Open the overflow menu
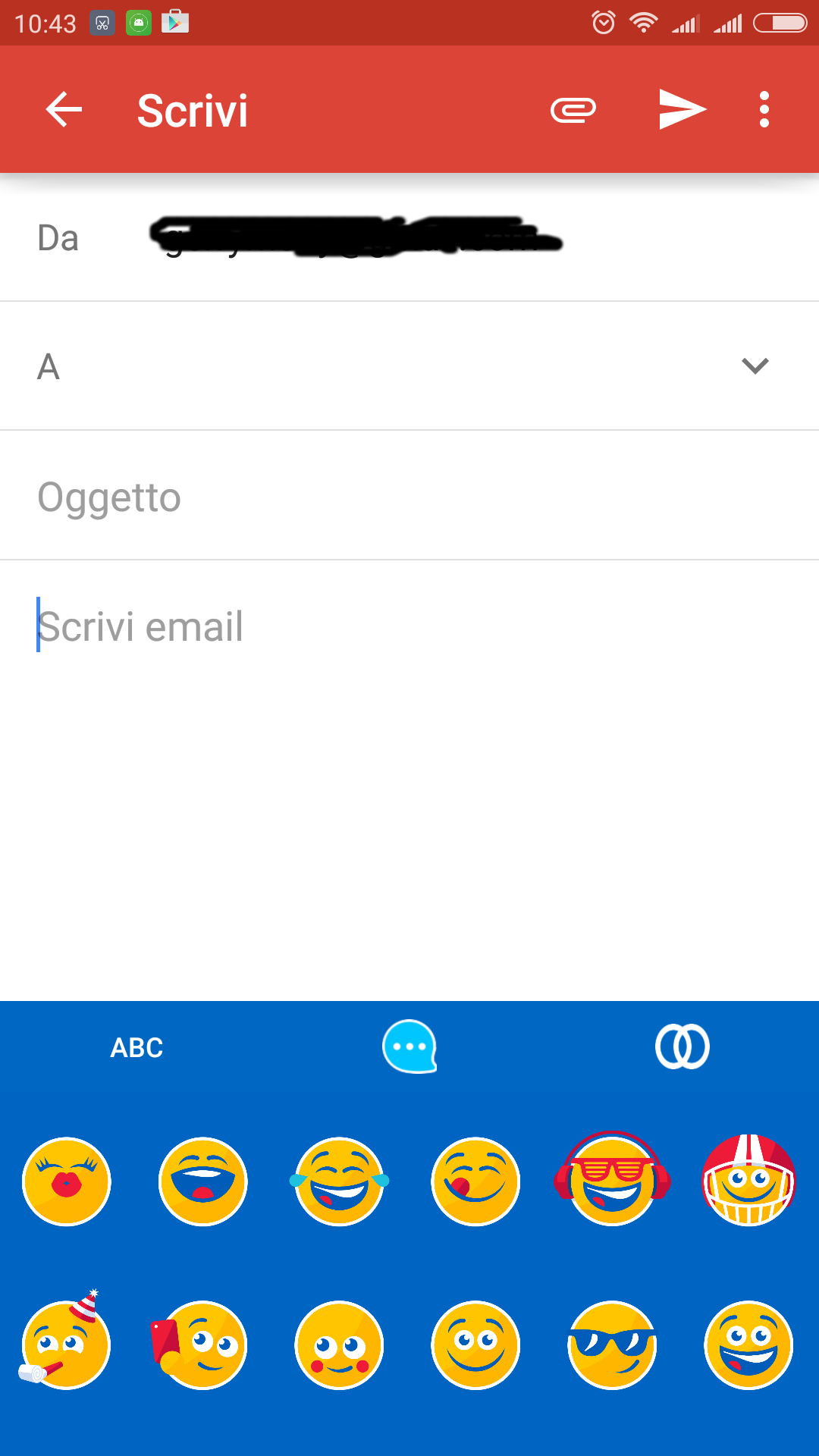 point(764,110)
